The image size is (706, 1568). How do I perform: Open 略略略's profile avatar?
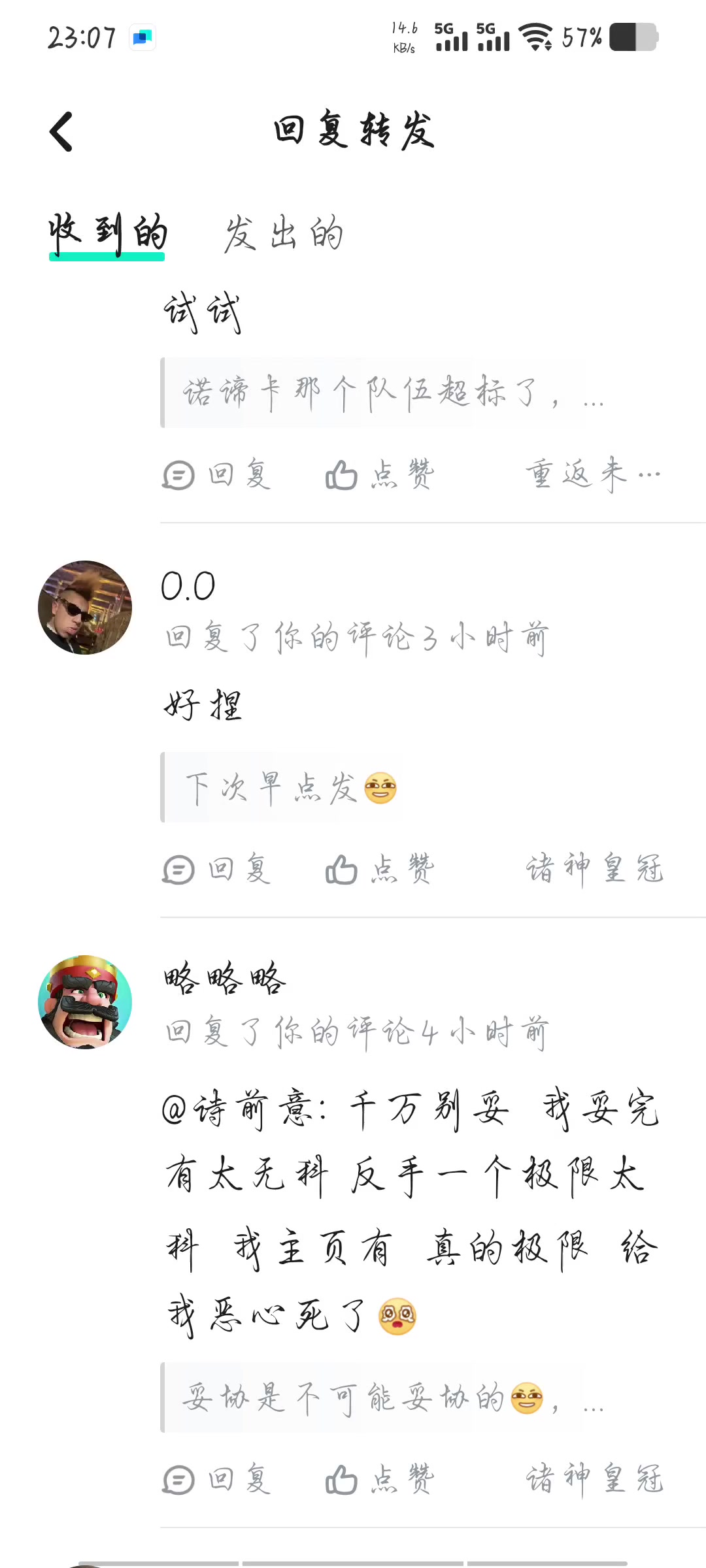pos(85,1002)
